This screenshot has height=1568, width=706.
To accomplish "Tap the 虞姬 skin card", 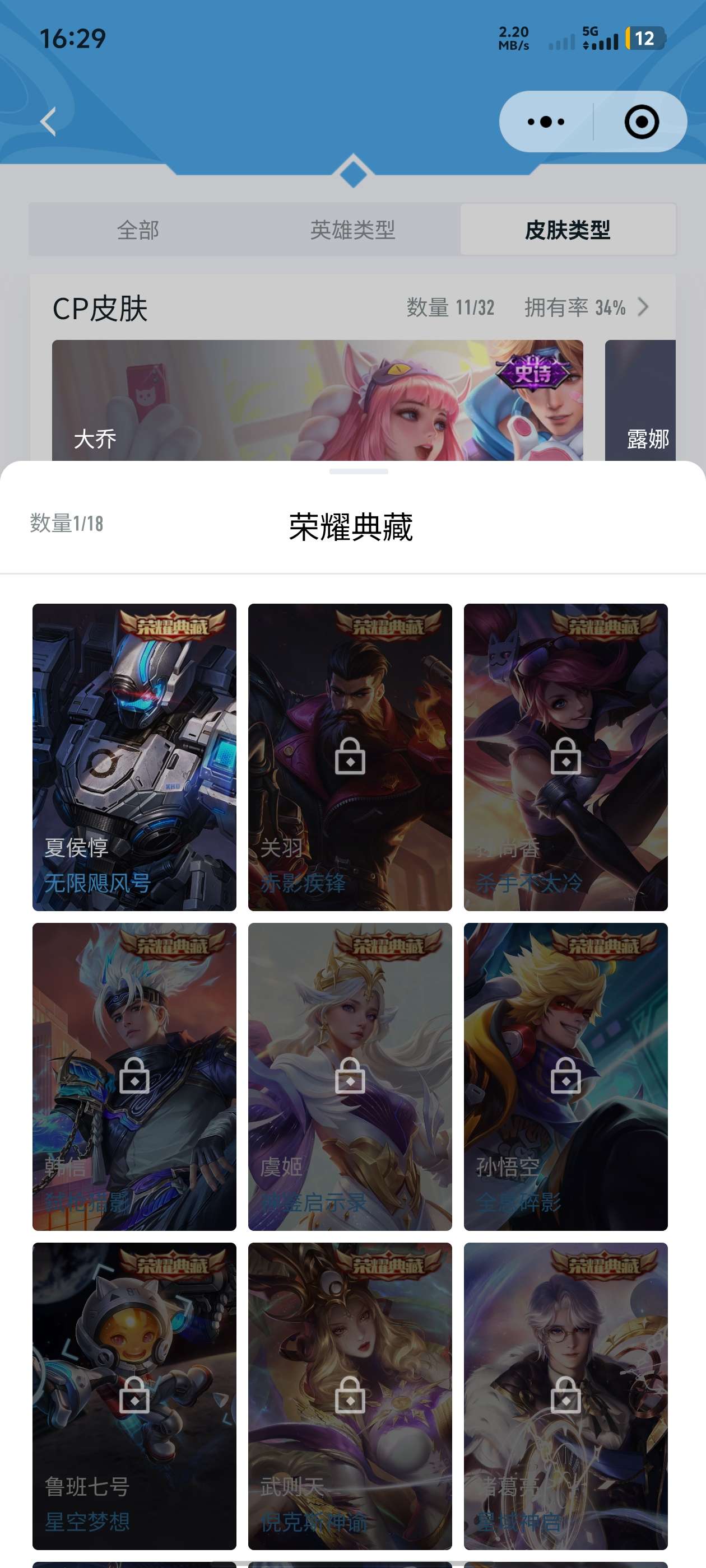I will click(x=350, y=1076).
